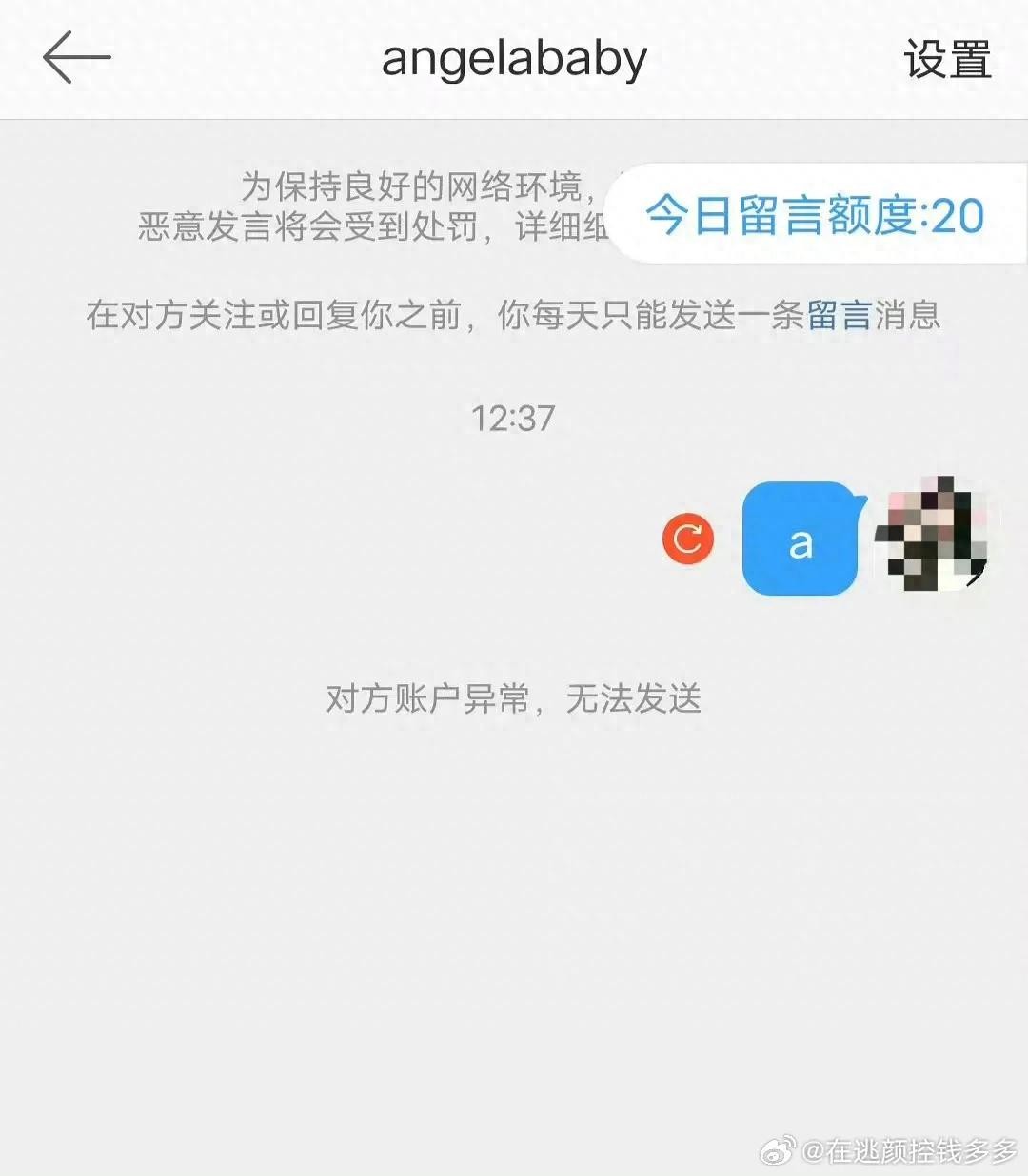Viewport: 1028px width, 1176px height.
Task: Open 设置 for this chat
Action: pyautogui.click(x=947, y=59)
